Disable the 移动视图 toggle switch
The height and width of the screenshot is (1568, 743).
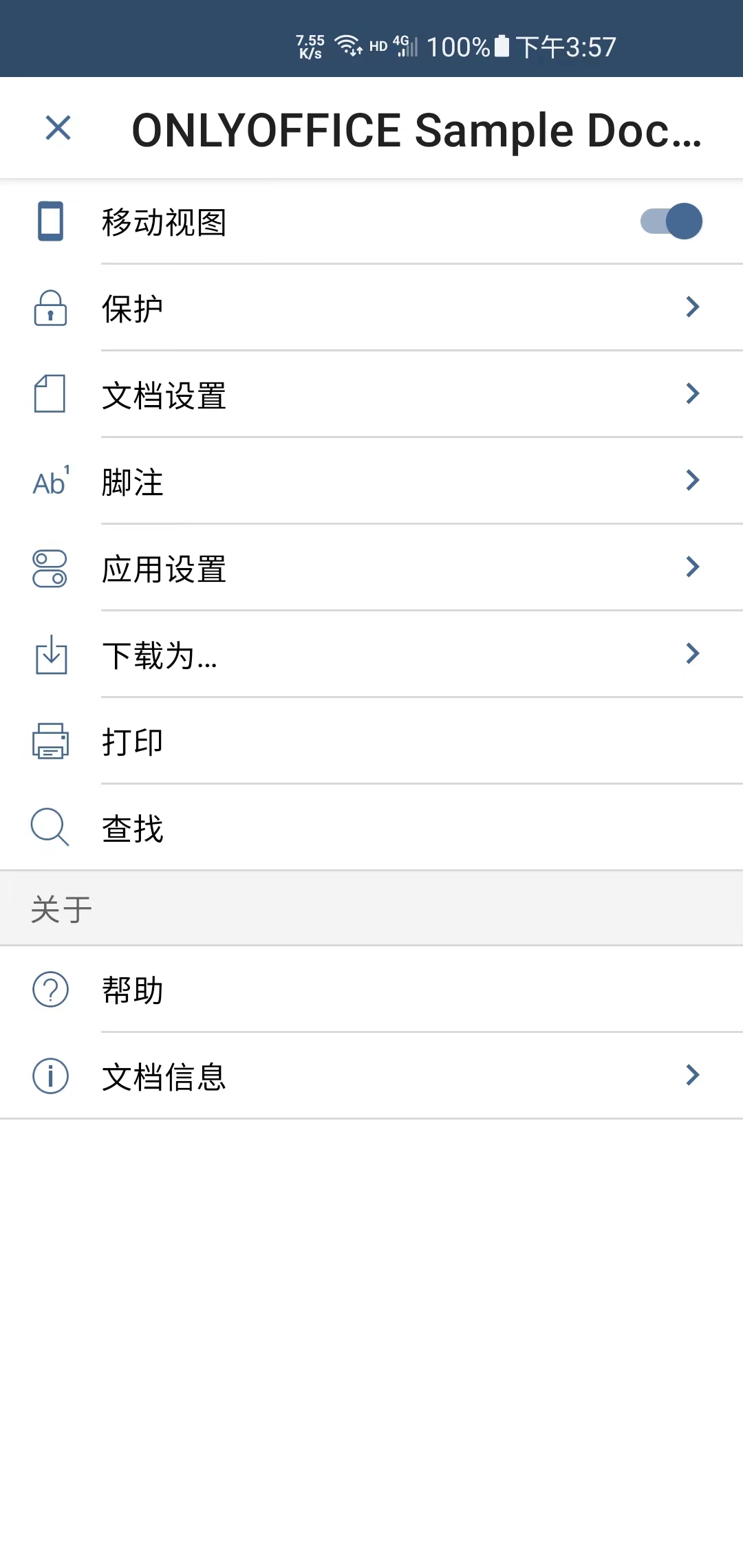(671, 220)
